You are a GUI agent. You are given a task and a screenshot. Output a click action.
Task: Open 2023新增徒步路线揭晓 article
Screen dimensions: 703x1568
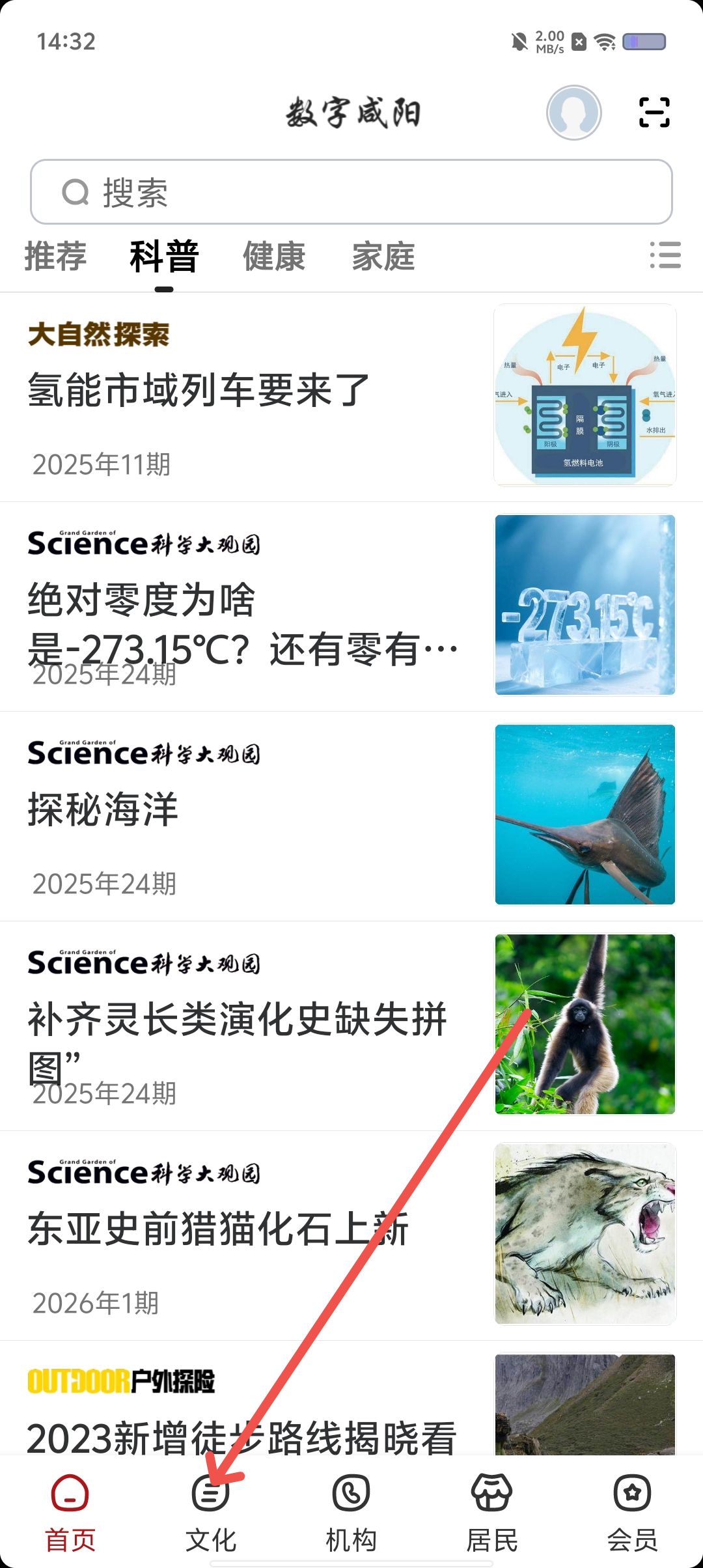tap(241, 1438)
